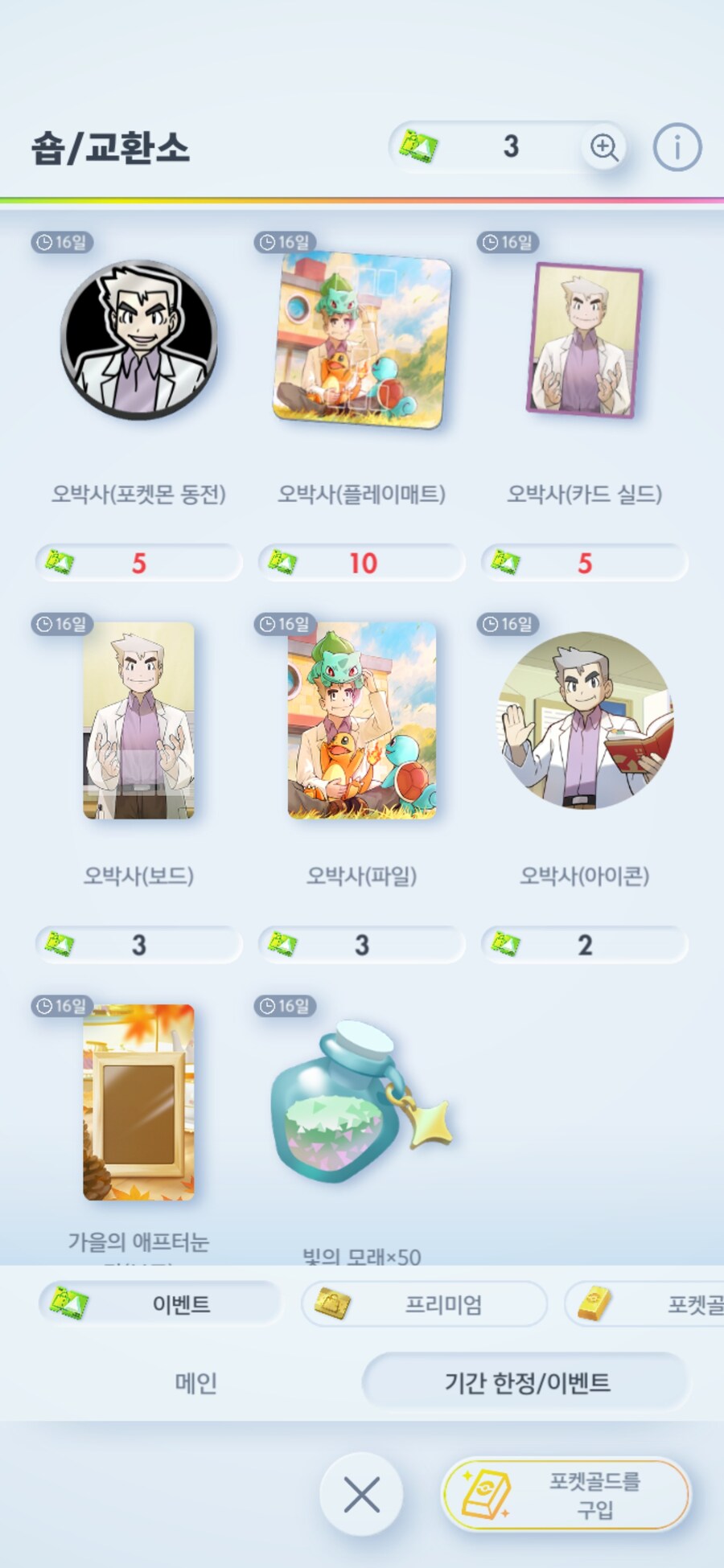
Task: Select the 빛의 모래×50 item
Action: [x=361, y=1102]
